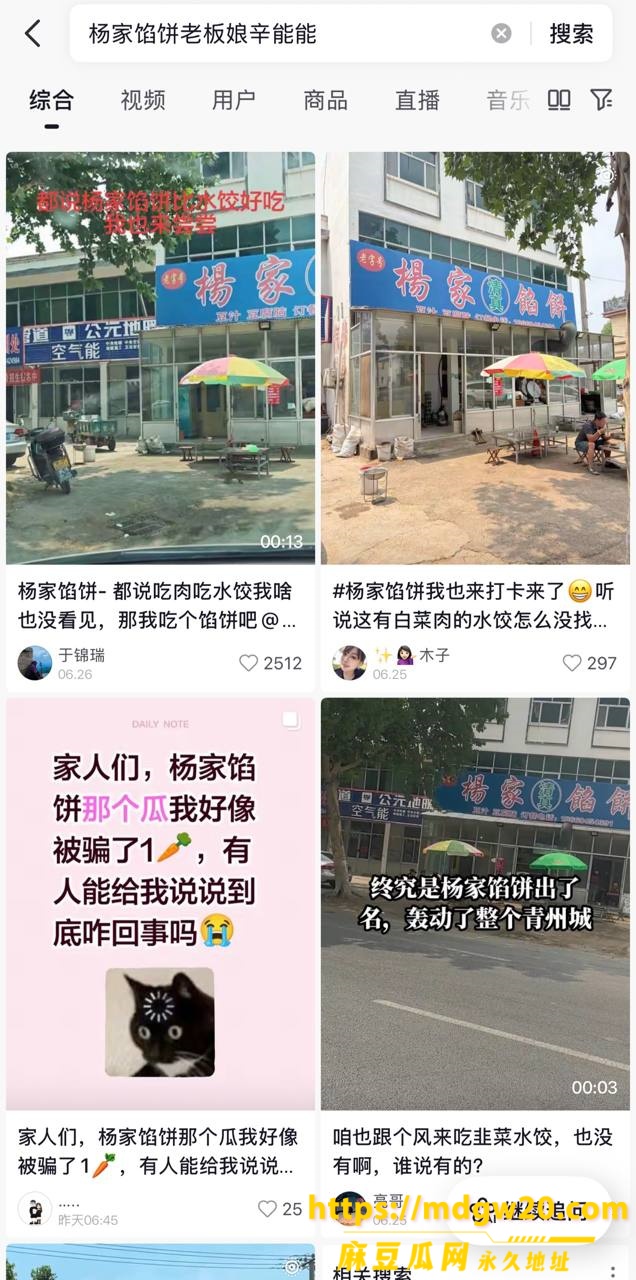Open the 商品 tab

point(325,100)
